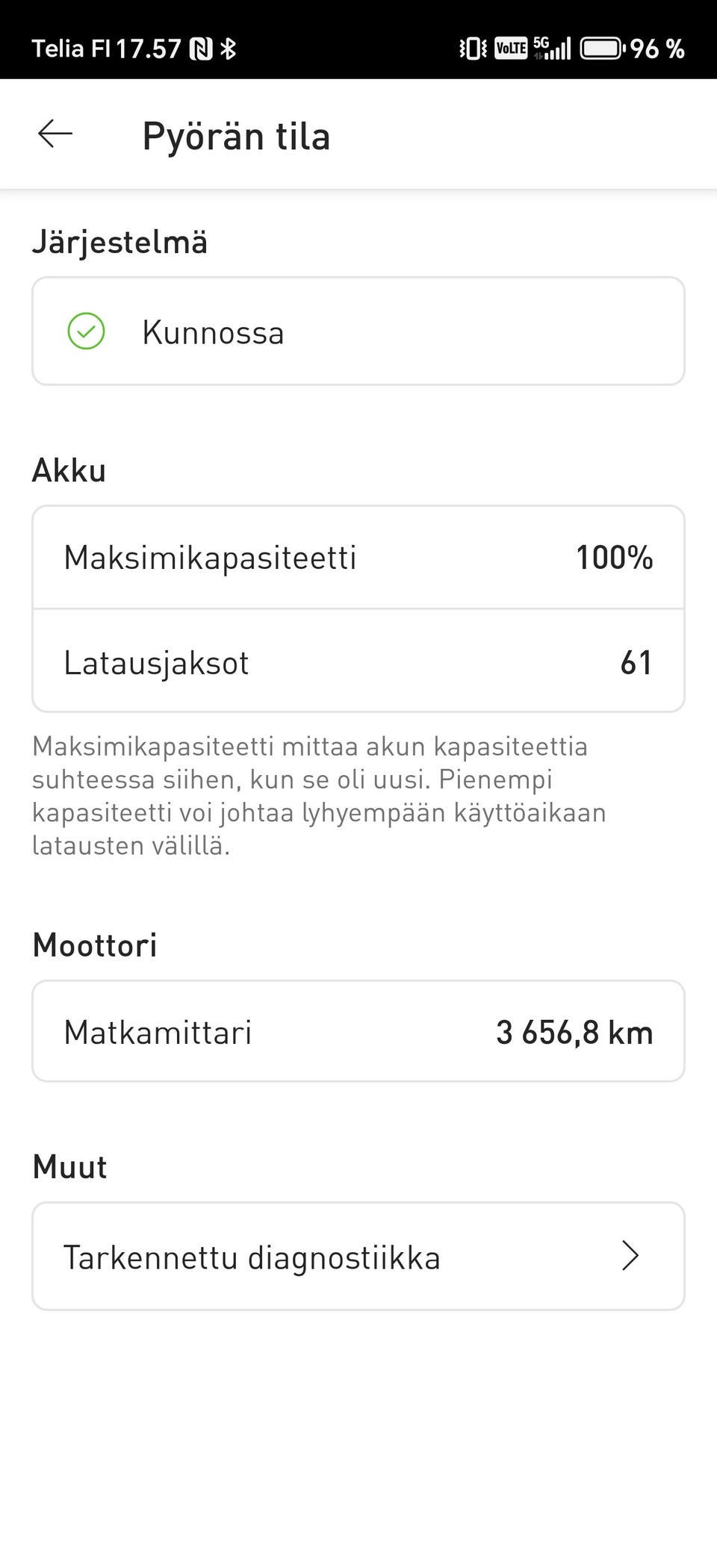Expand the Kunnossa system status card
This screenshot has height=1568, width=717.
click(358, 332)
